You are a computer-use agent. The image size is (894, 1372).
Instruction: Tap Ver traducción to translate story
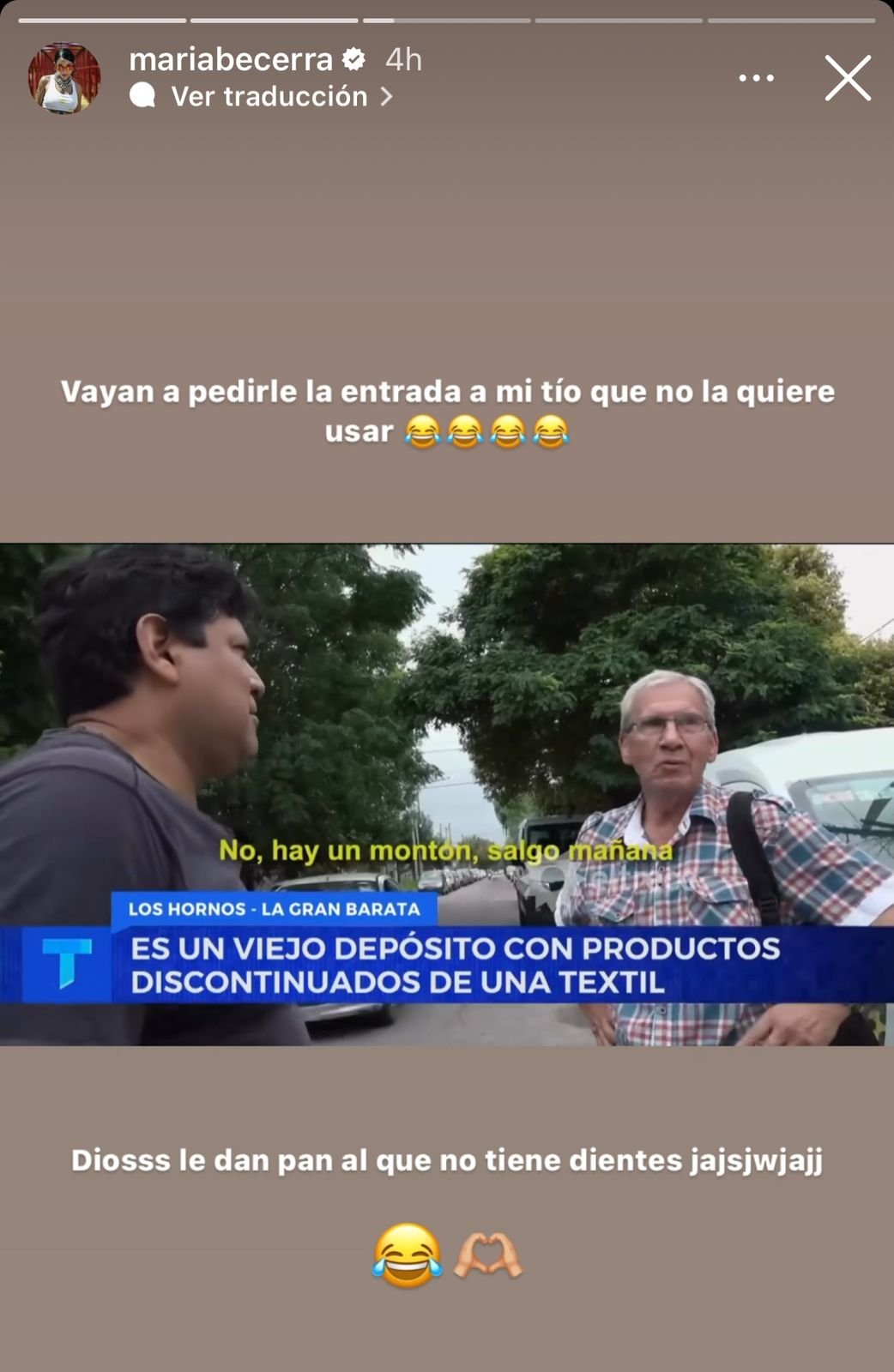coord(269,97)
